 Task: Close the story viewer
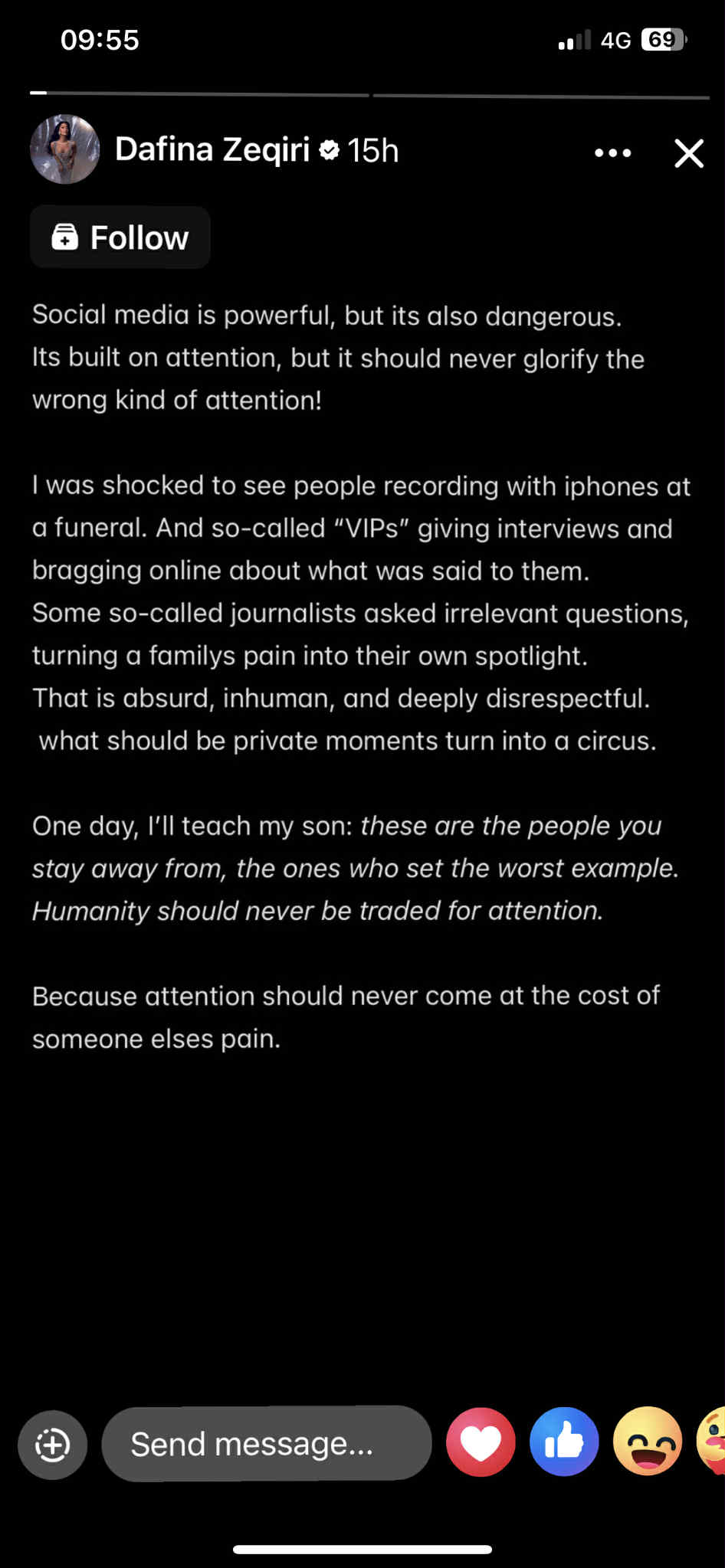pos(688,153)
